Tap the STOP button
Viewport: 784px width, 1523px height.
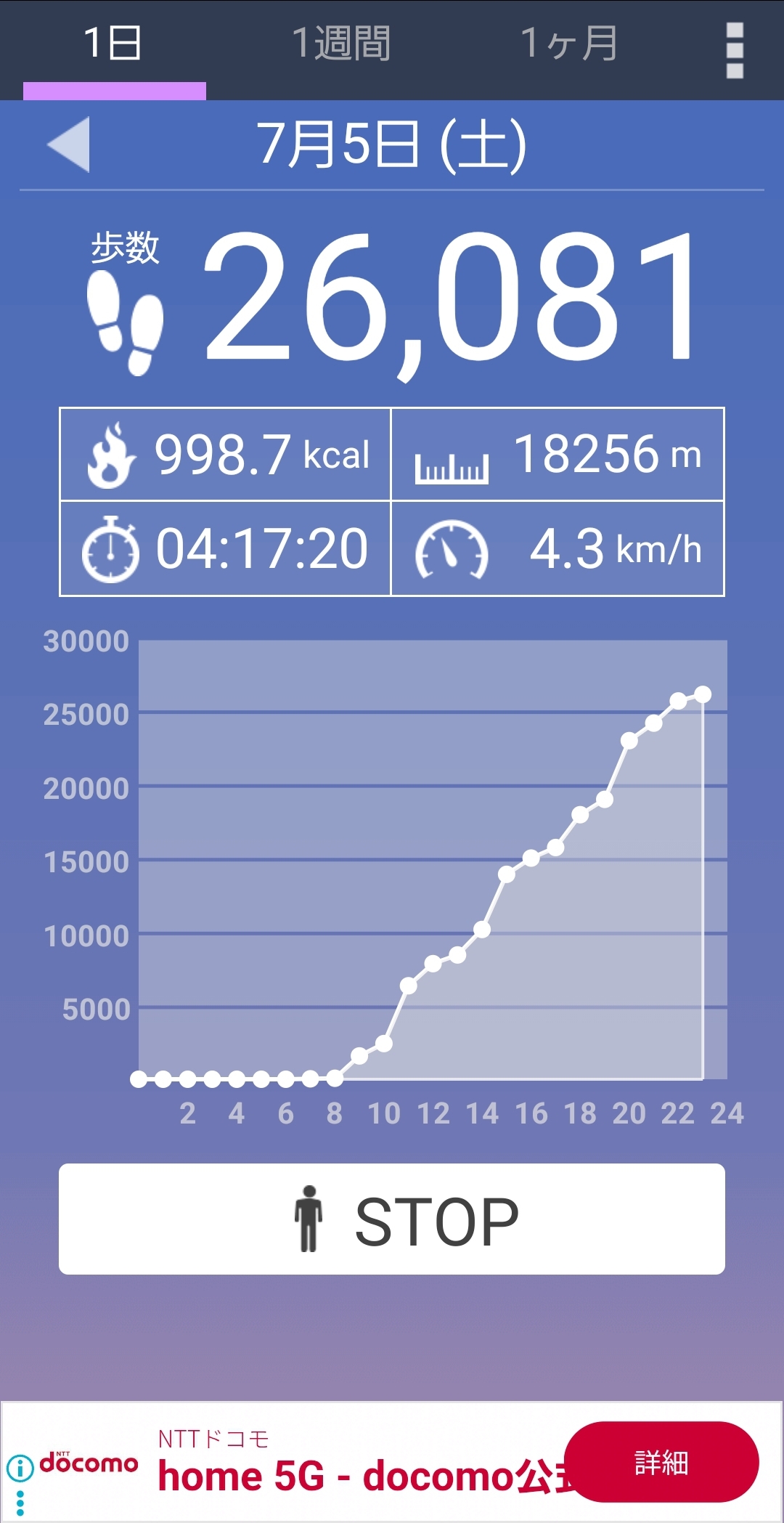pyautogui.click(x=392, y=1219)
